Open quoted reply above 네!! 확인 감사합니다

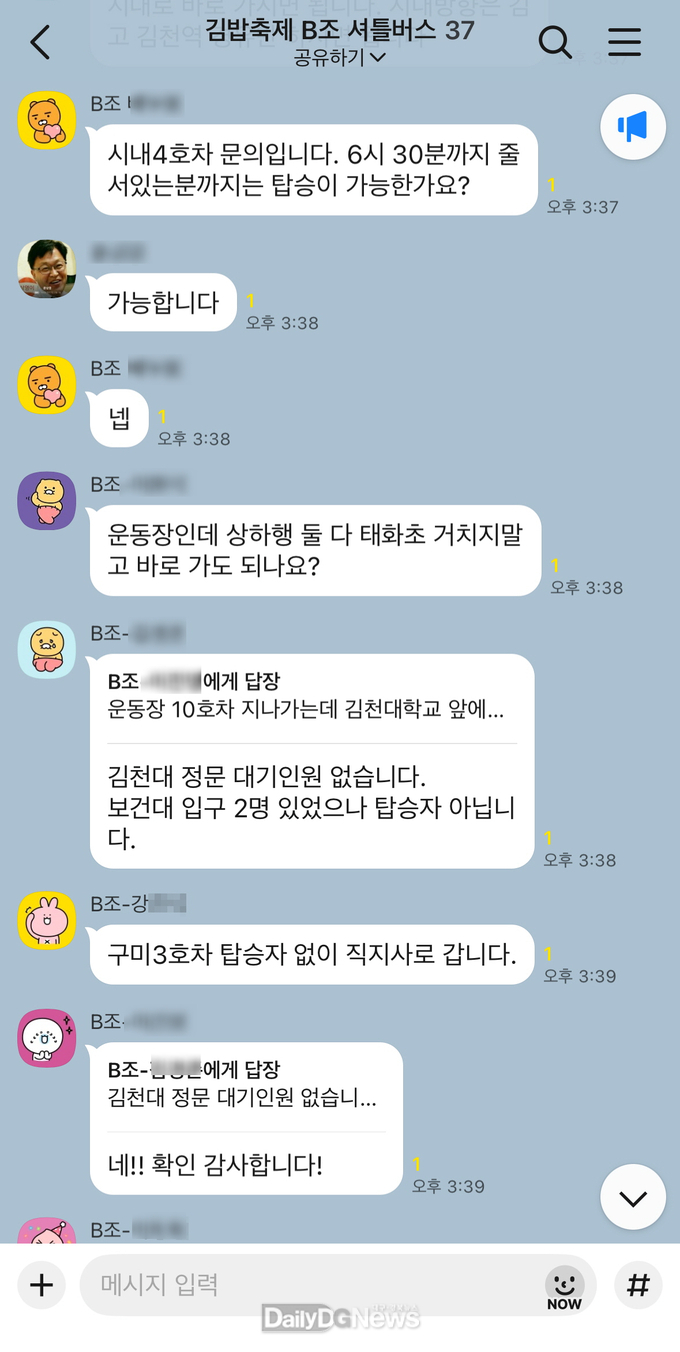pyautogui.click(x=245, y=1084)
